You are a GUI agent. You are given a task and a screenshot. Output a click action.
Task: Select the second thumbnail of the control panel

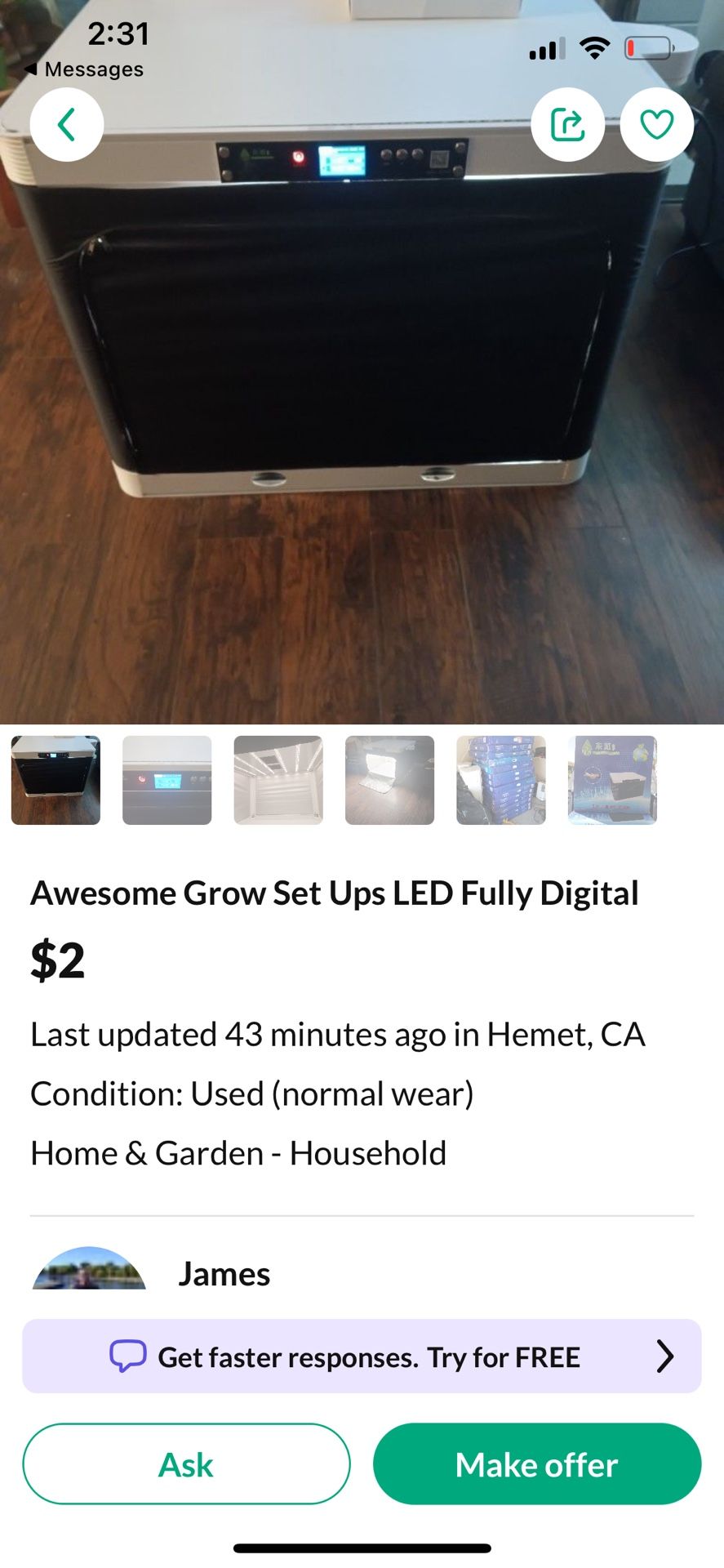167,780
